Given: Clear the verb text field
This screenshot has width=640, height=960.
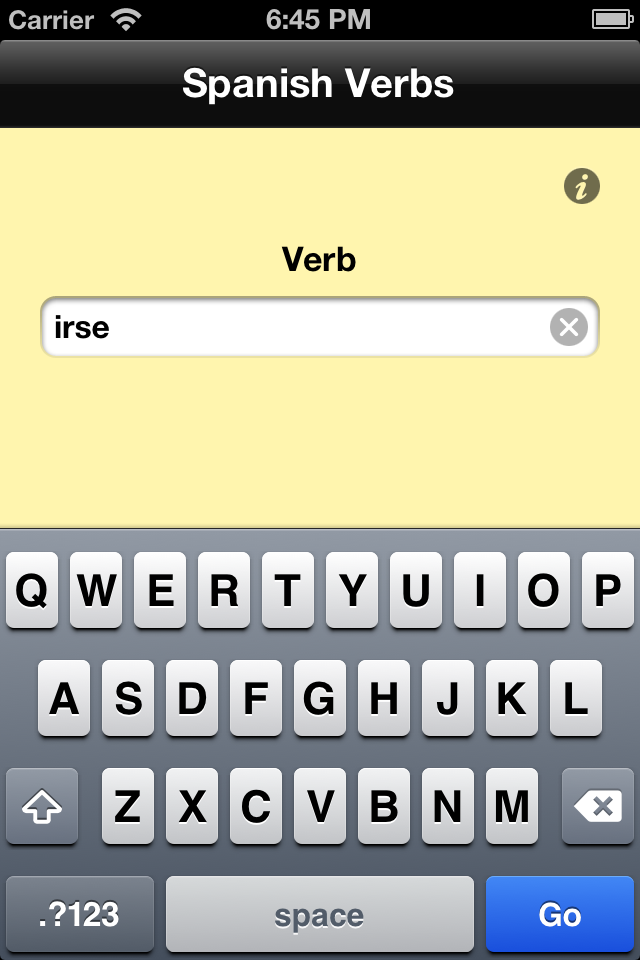Looking at the screenshot, I should point(569,327).
